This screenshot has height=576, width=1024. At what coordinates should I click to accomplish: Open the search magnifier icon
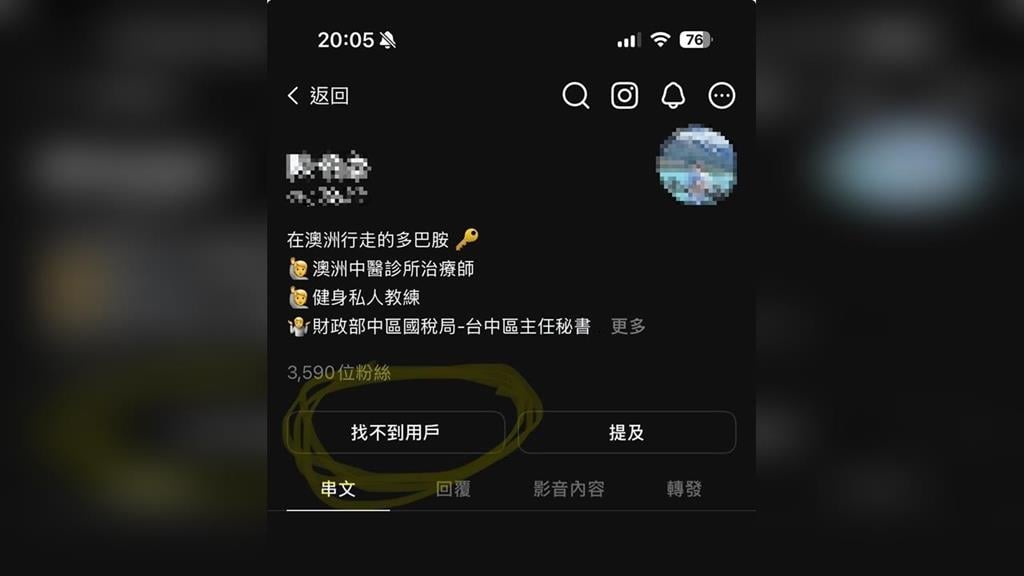(576, 96)
